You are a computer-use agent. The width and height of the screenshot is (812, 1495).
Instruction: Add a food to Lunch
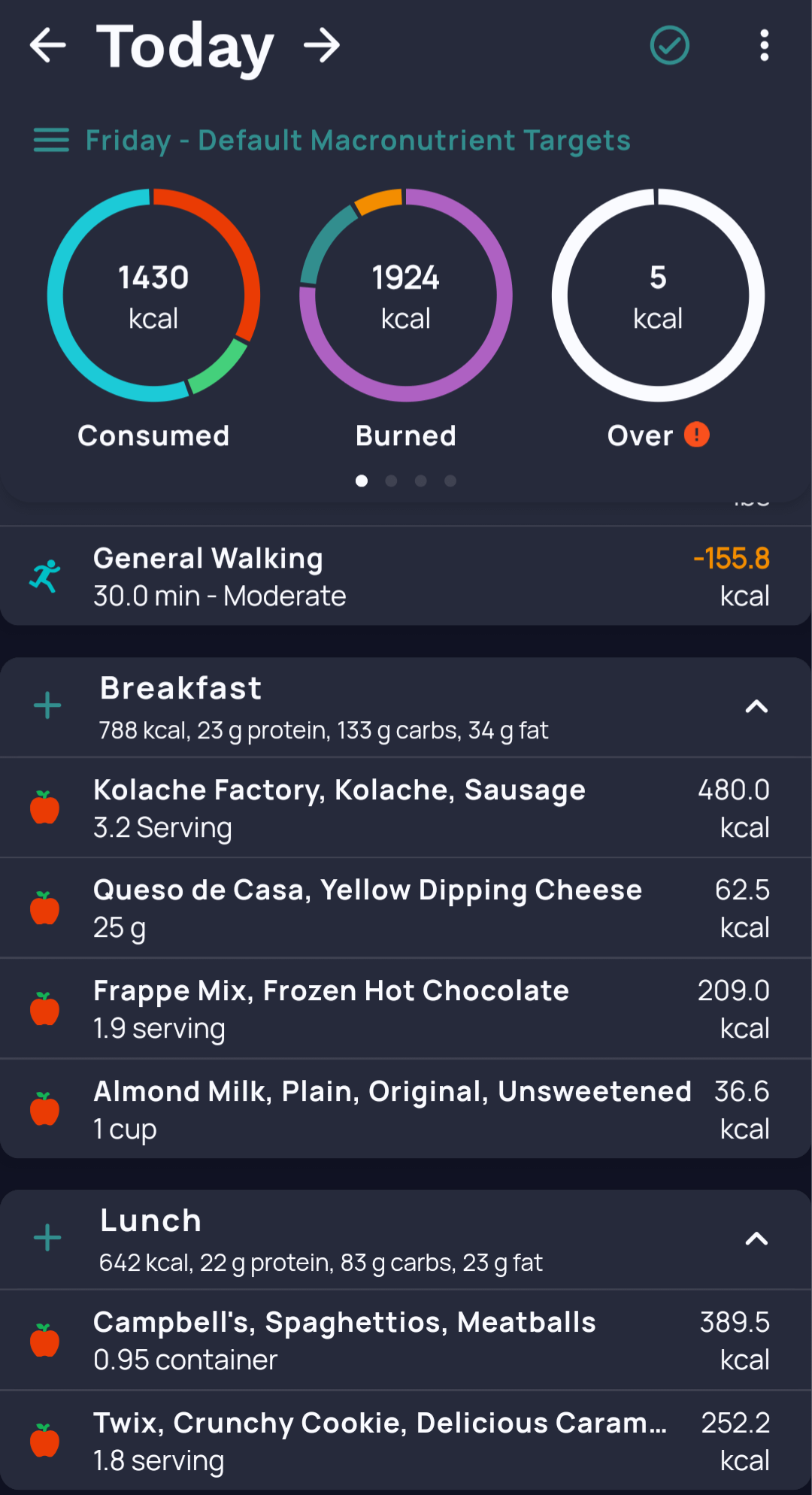pyautogui.click(x=47, y=1238)
